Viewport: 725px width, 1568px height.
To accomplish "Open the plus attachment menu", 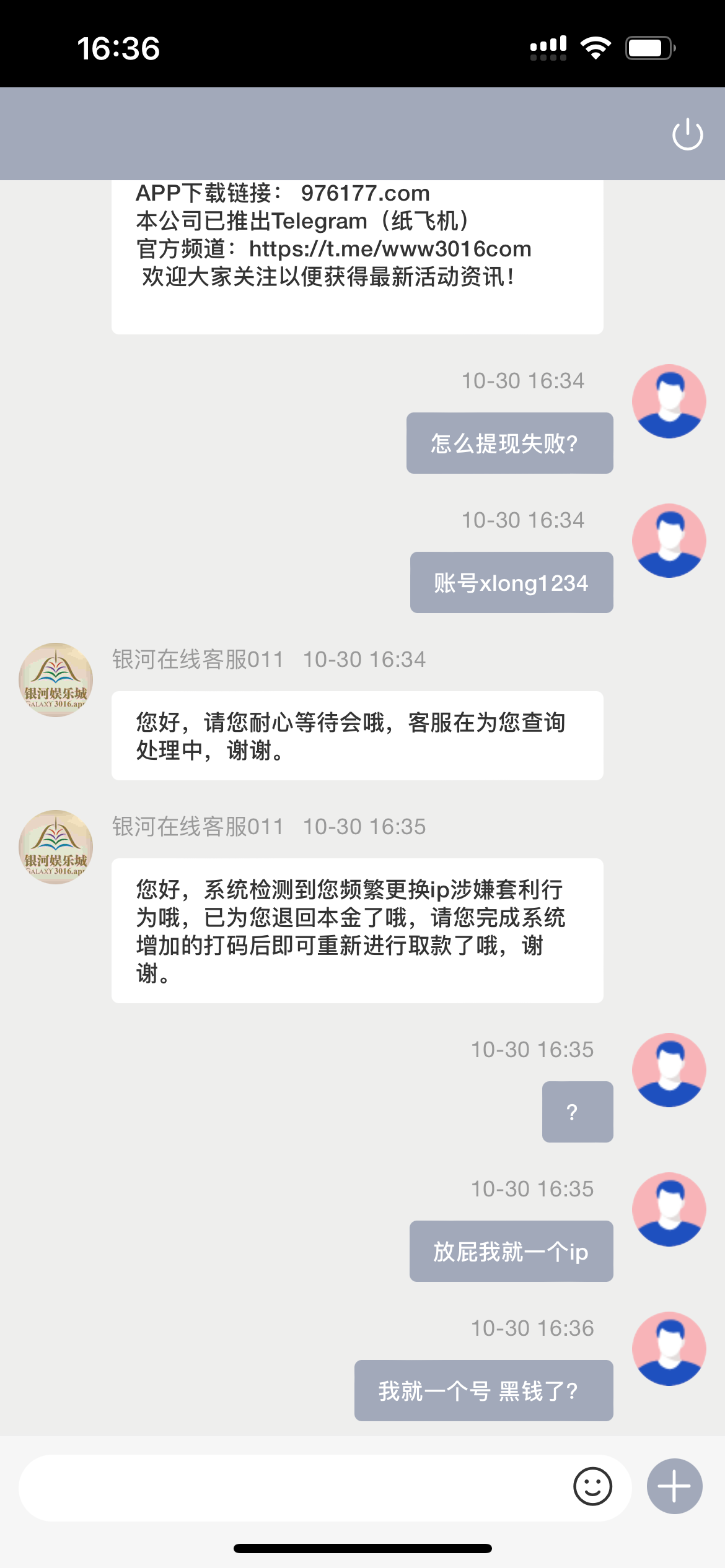I will tap(674, 1486).
